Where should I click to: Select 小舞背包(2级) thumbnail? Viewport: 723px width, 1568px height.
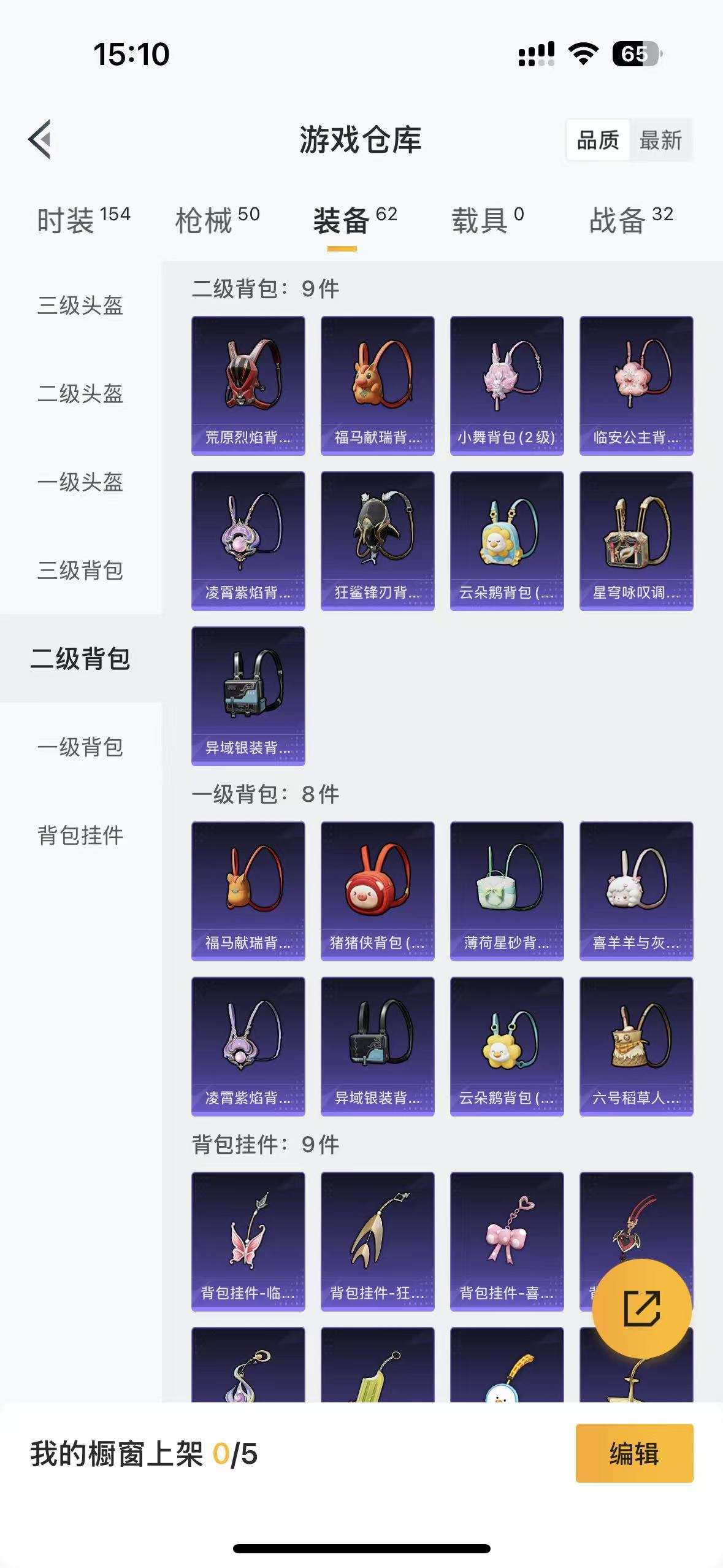[x=506, y=385]
